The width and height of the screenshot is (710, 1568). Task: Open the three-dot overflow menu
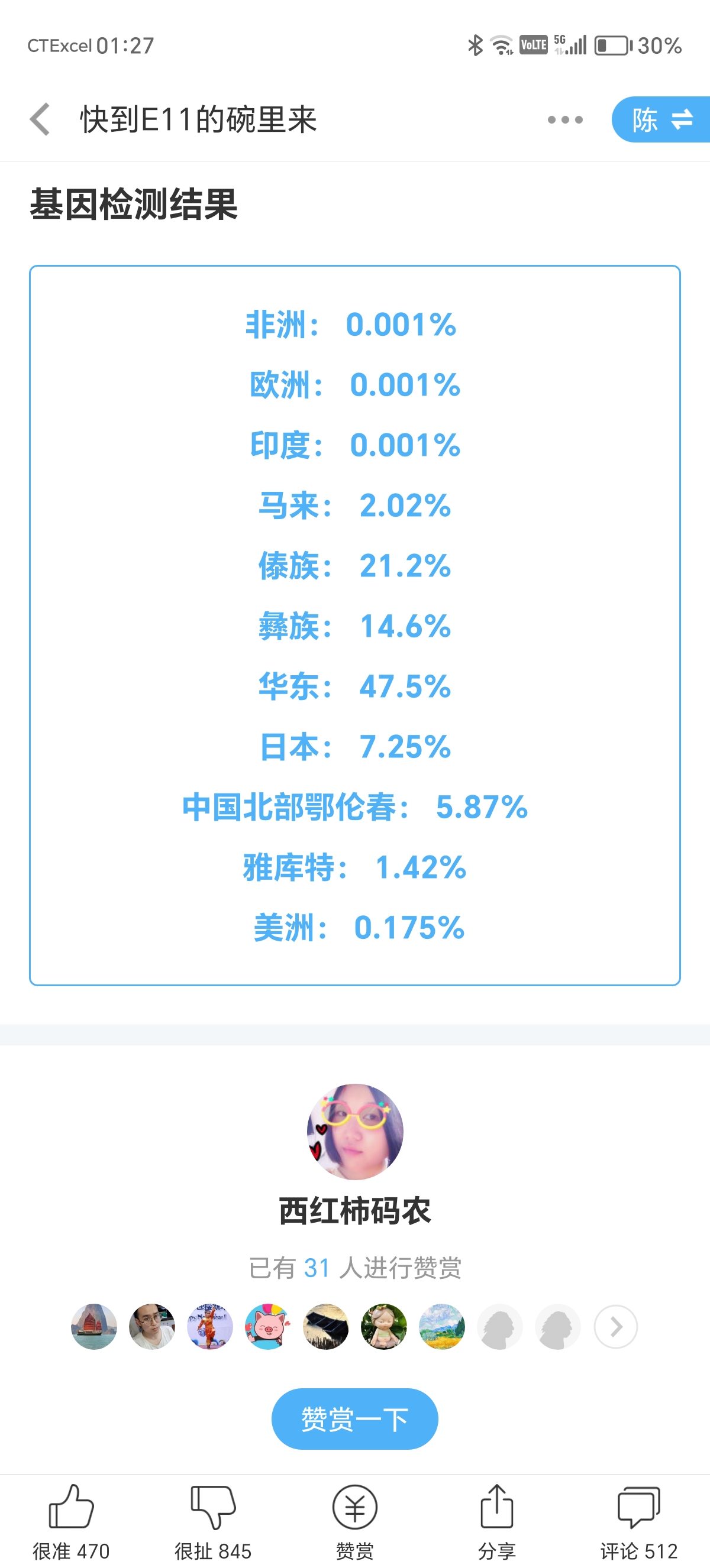tap(564, 119)
